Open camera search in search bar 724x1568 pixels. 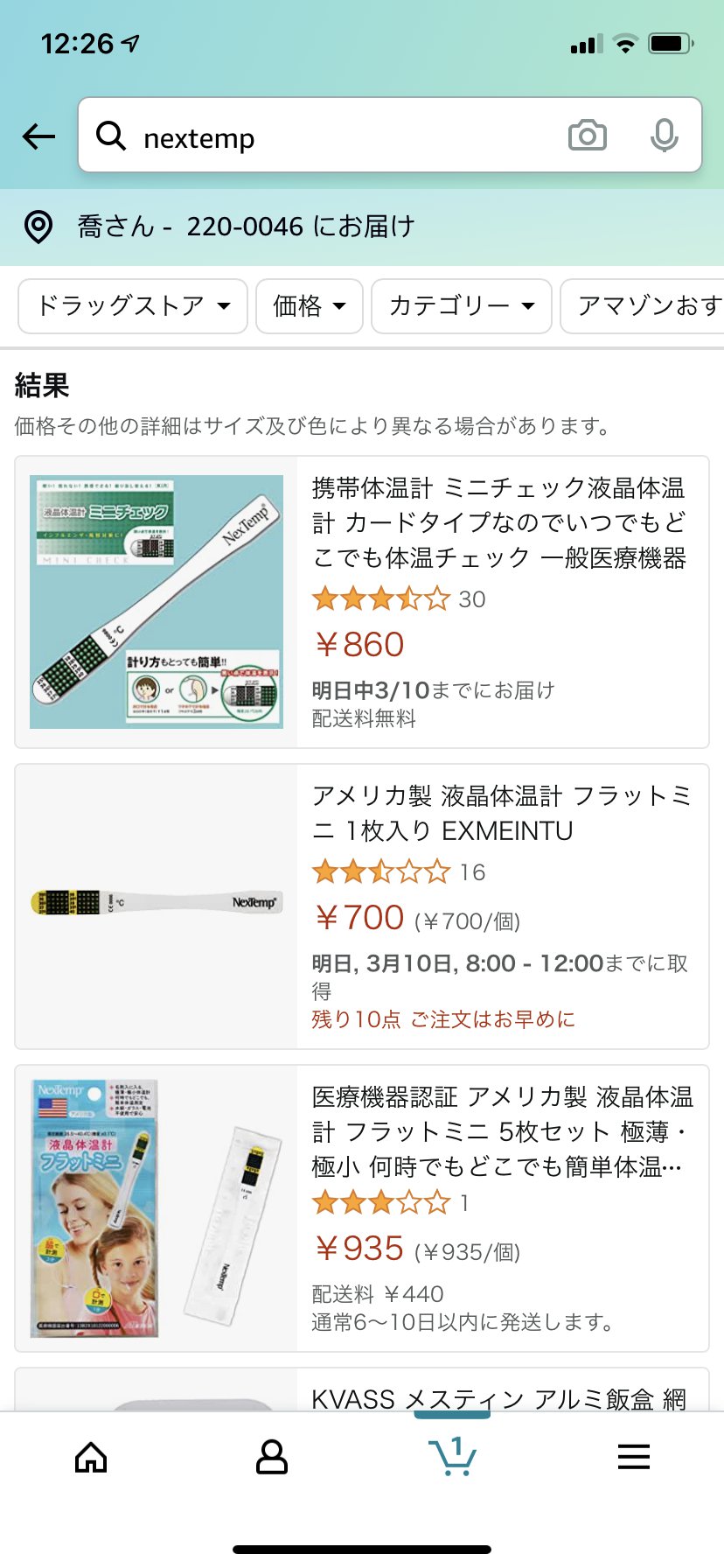[587, 136]
